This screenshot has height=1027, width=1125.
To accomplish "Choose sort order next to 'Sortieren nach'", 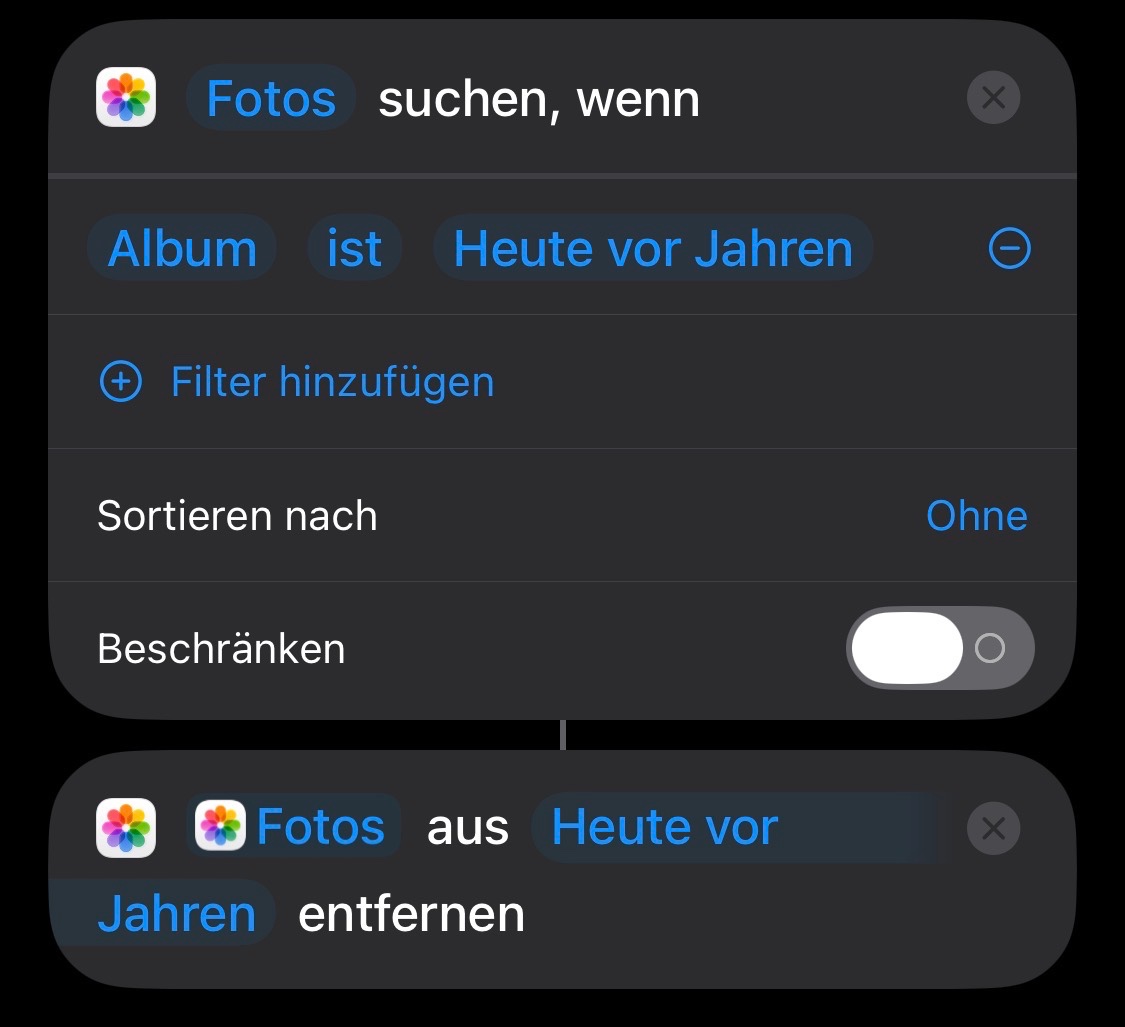I will pos(976,515).
